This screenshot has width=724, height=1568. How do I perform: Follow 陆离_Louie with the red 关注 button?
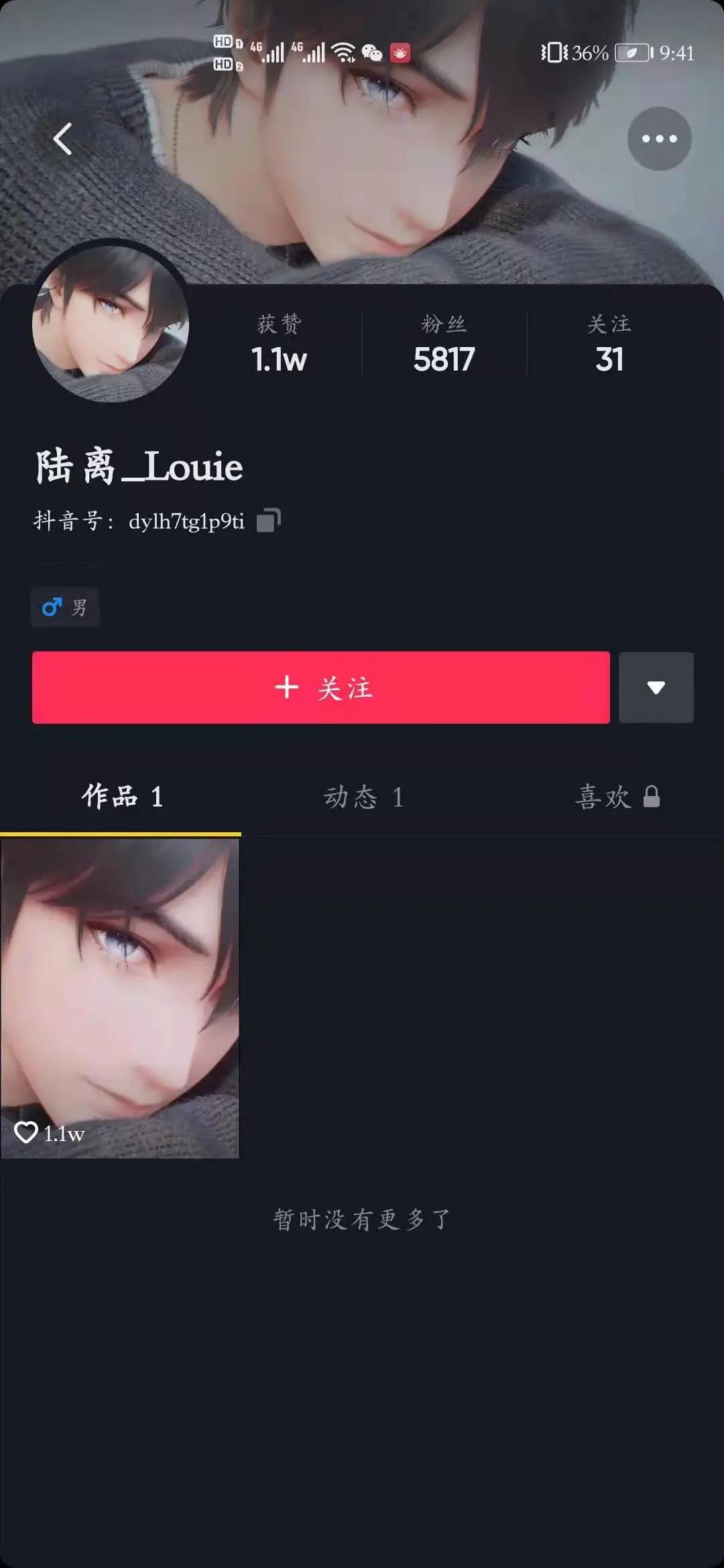pyautogui.click(x=321, y=688)
